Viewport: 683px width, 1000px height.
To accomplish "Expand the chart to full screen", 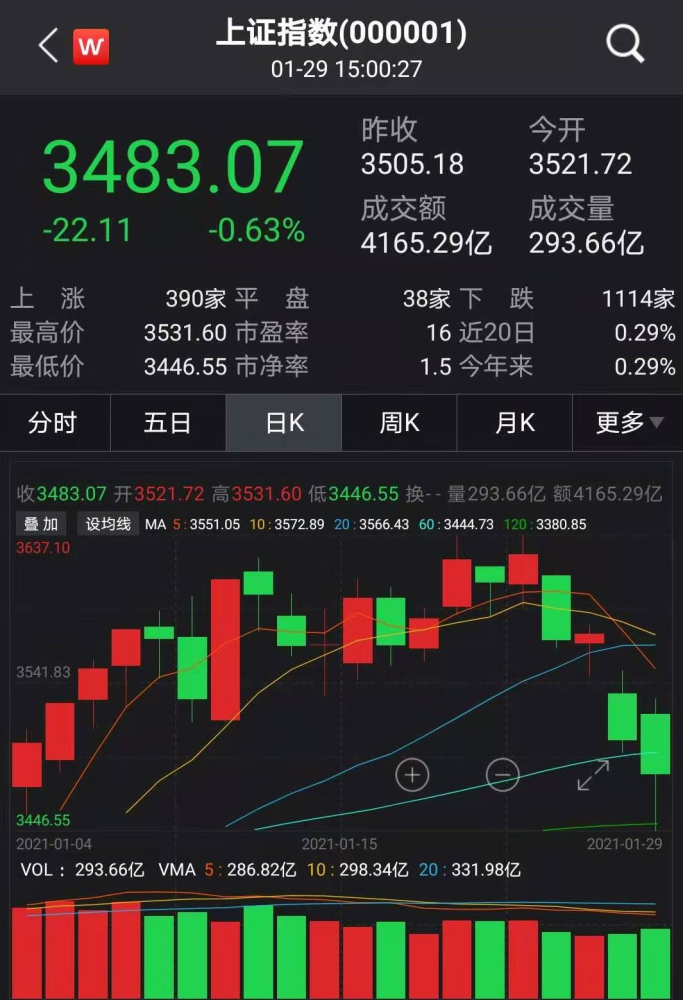I will pyautogui.click(x=593, y=775).
